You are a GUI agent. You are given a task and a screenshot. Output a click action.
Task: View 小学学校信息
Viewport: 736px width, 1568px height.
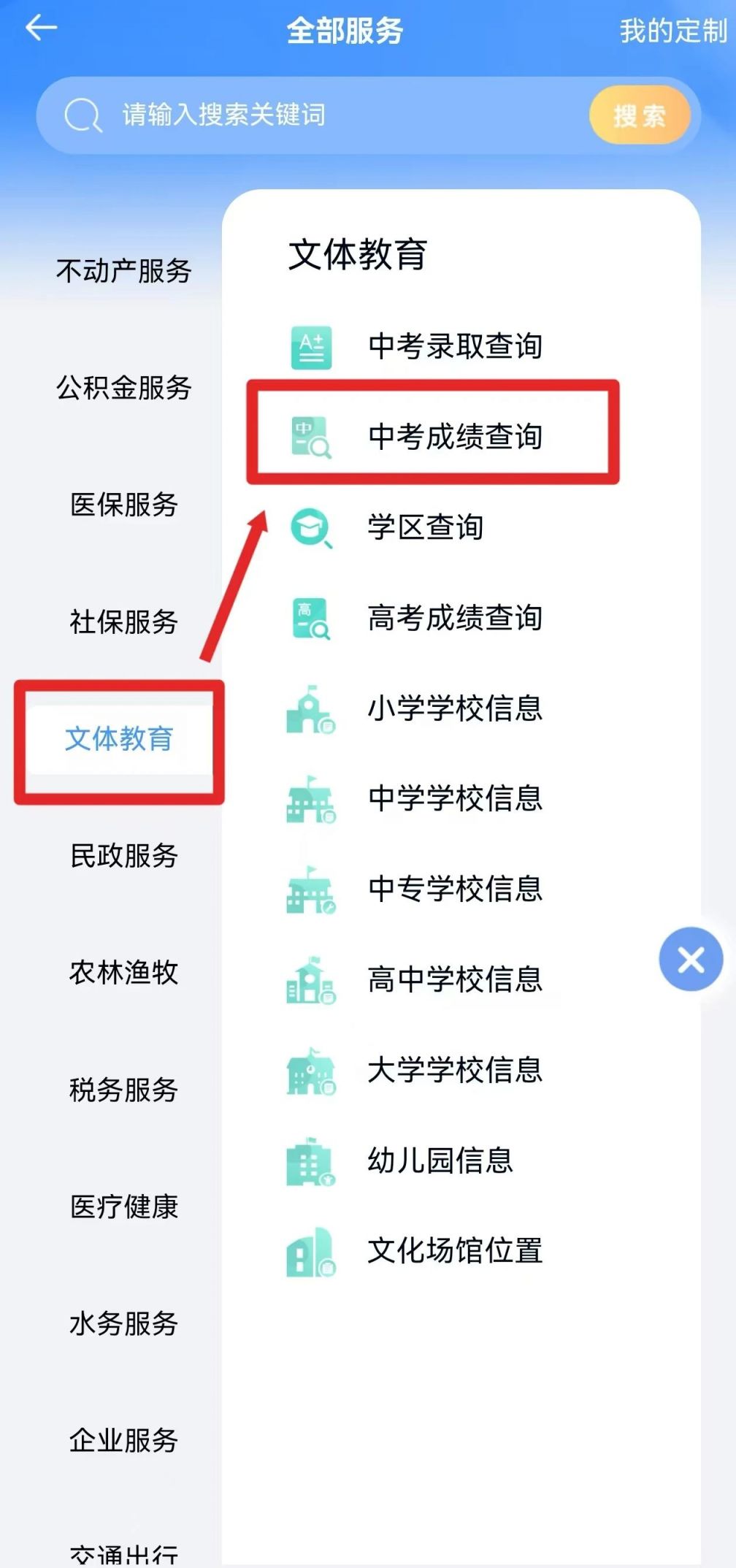(416, 708)
